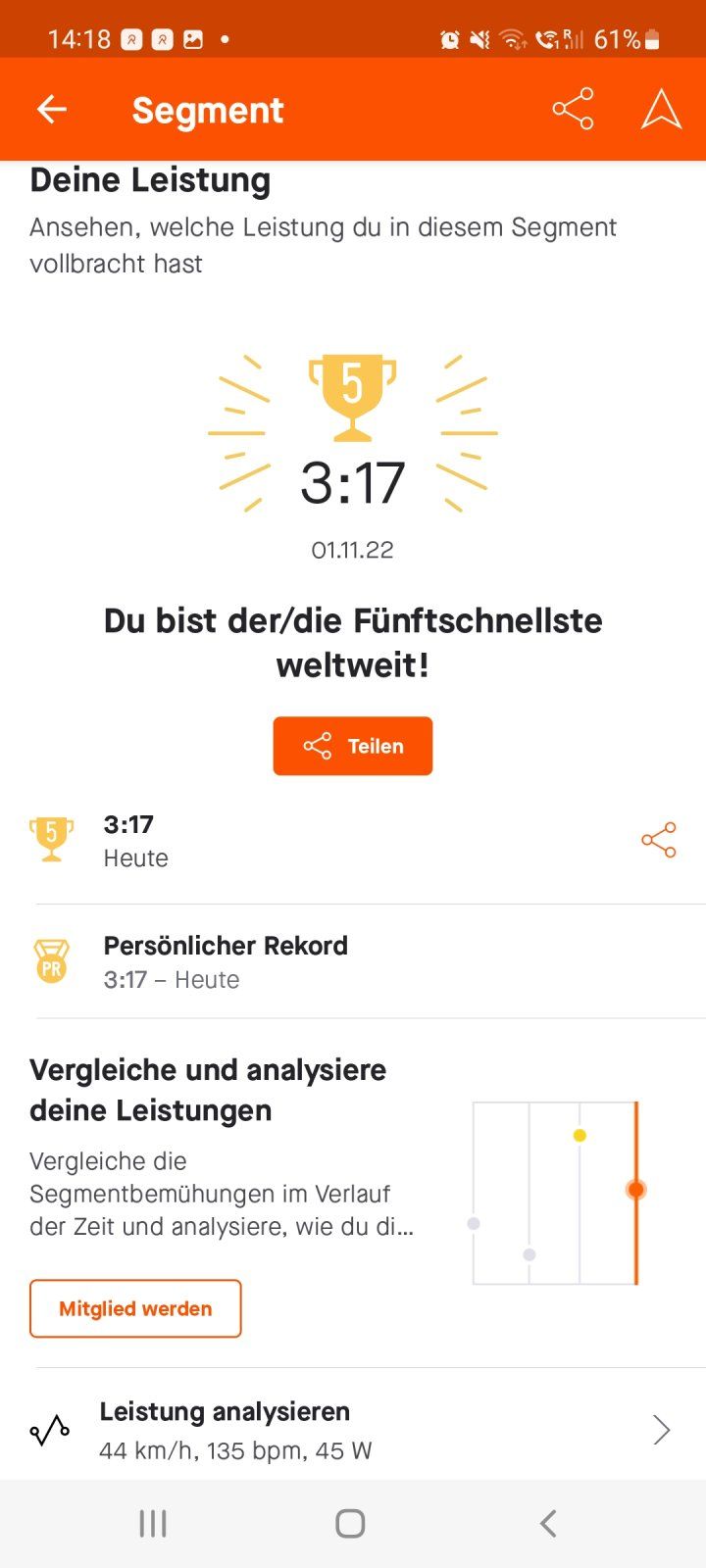Share the 3:17 Heute effort
Image resolution: width=706 pixels, height=1568 pixels.
(x=658, y=840)
